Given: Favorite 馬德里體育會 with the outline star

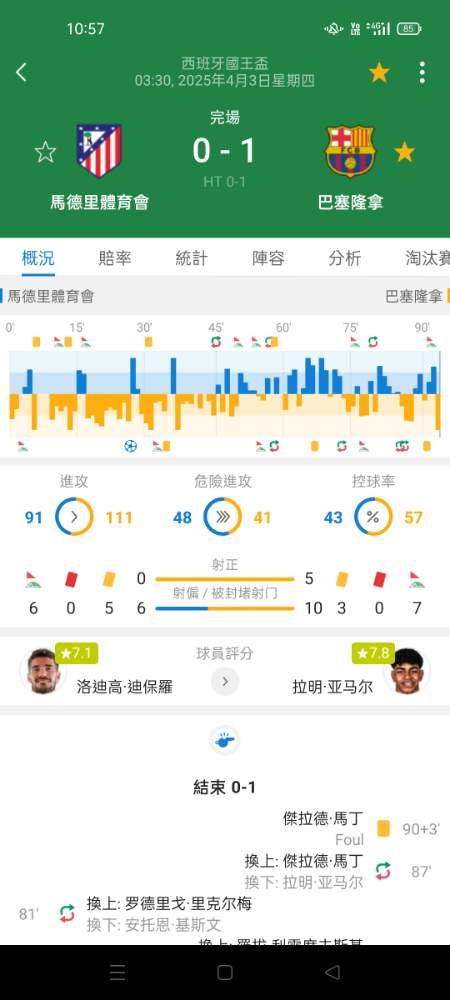Looking at the screenshot, I should 45,152.
